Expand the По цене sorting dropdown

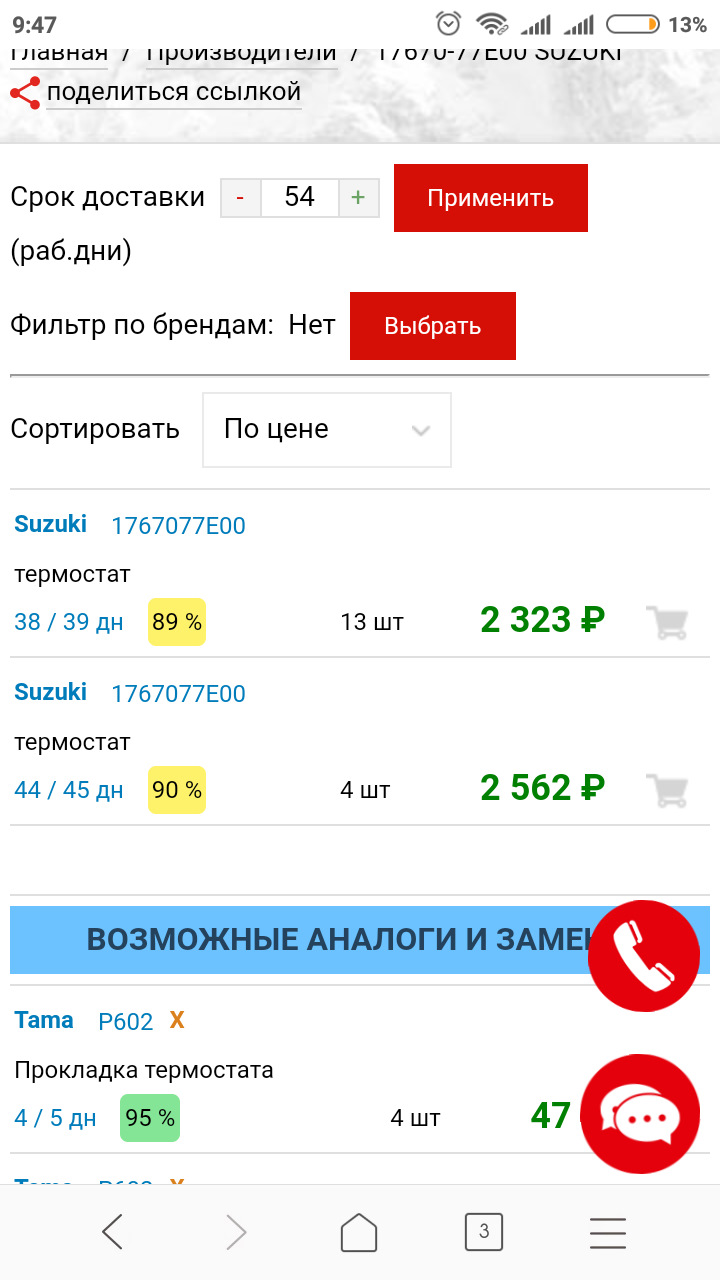tap(326, 430)
